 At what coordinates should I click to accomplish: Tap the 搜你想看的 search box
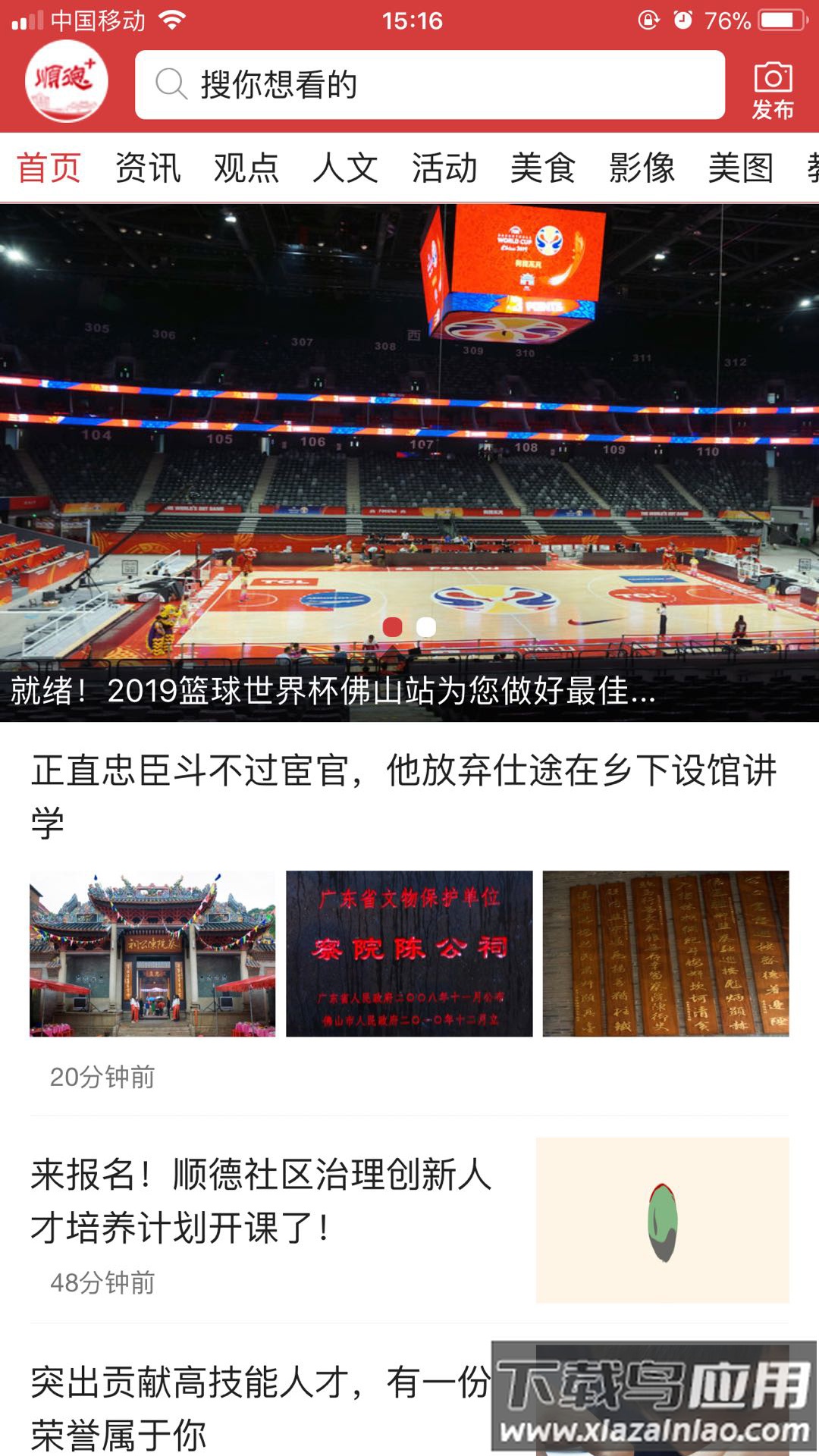(x=429, y=85)
